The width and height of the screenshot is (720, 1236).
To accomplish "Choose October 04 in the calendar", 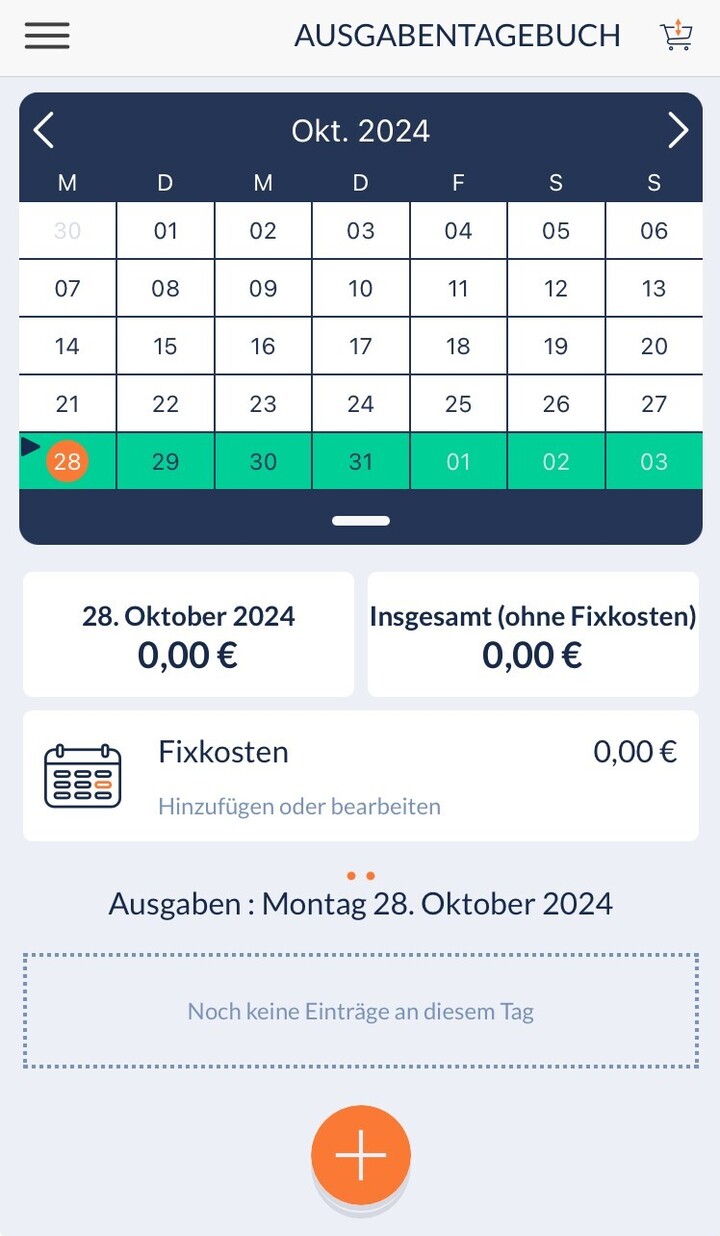I will pos(459,231).
